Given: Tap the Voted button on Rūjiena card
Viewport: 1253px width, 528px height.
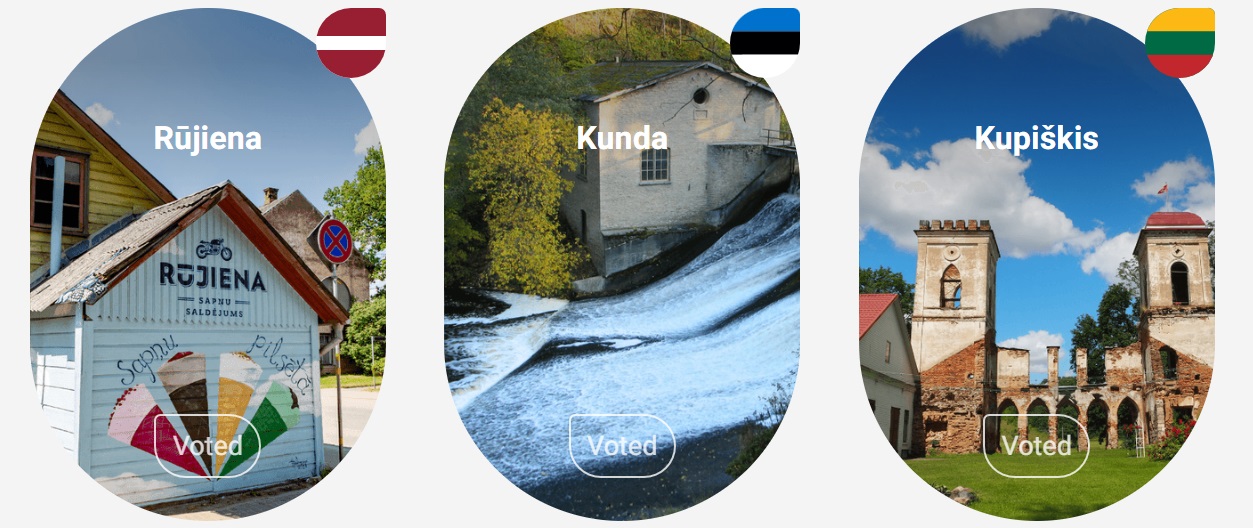Looking at the screenshot, I should pos(207,446).
